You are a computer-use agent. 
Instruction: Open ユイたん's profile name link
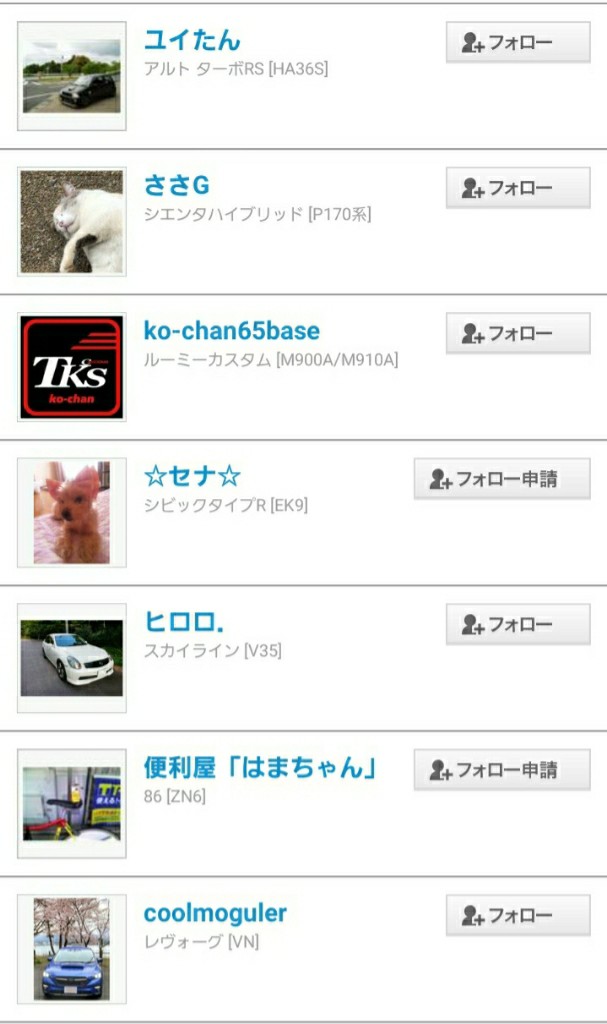(192, 40)
